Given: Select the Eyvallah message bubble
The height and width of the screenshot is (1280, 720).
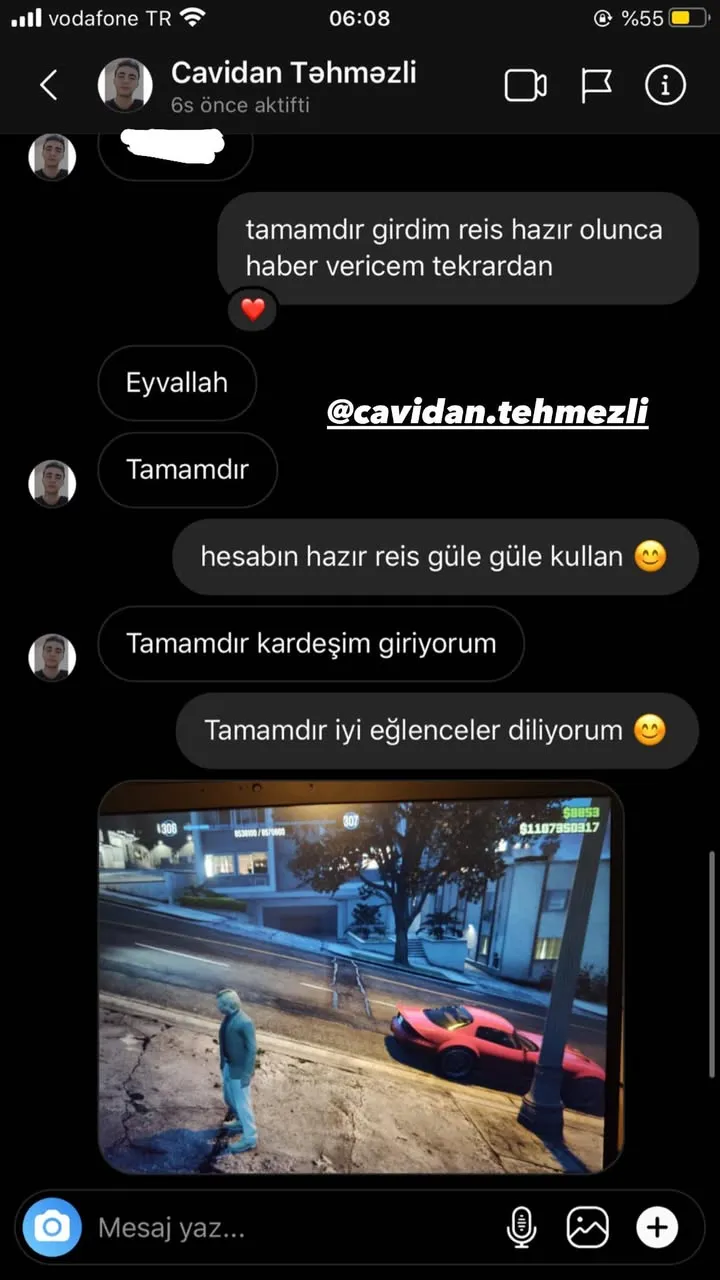Looking at the screenshot, I should pyautogui.click(x=177, y=383).
